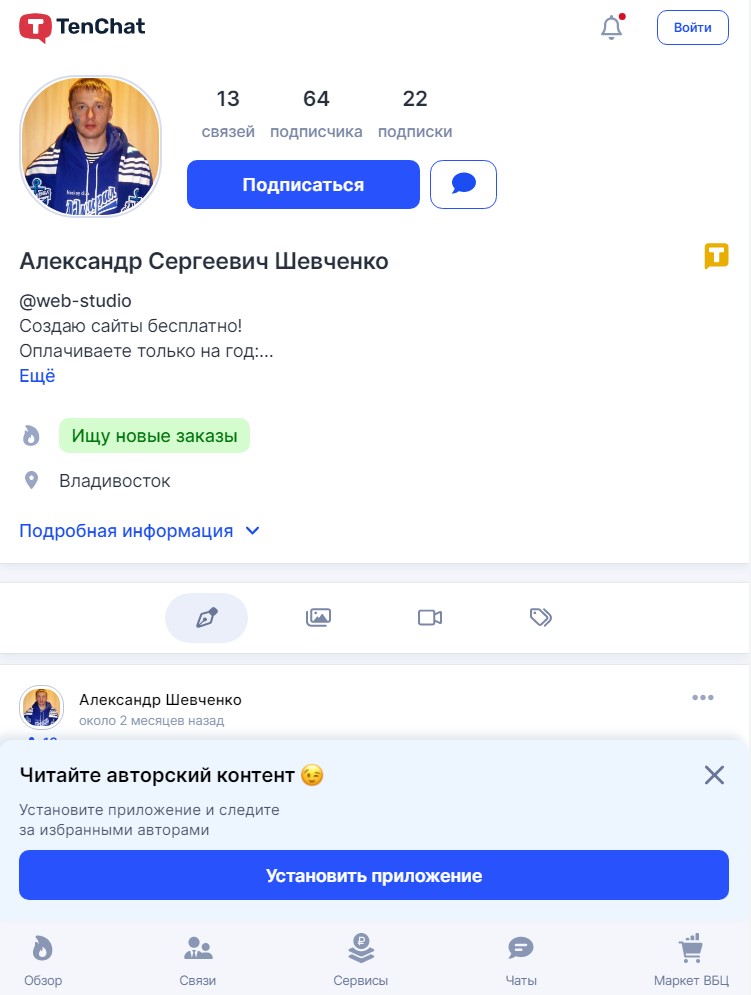Switch to the posts pen tab
This screenshot has width=751, height=995.
pos(206,618)
